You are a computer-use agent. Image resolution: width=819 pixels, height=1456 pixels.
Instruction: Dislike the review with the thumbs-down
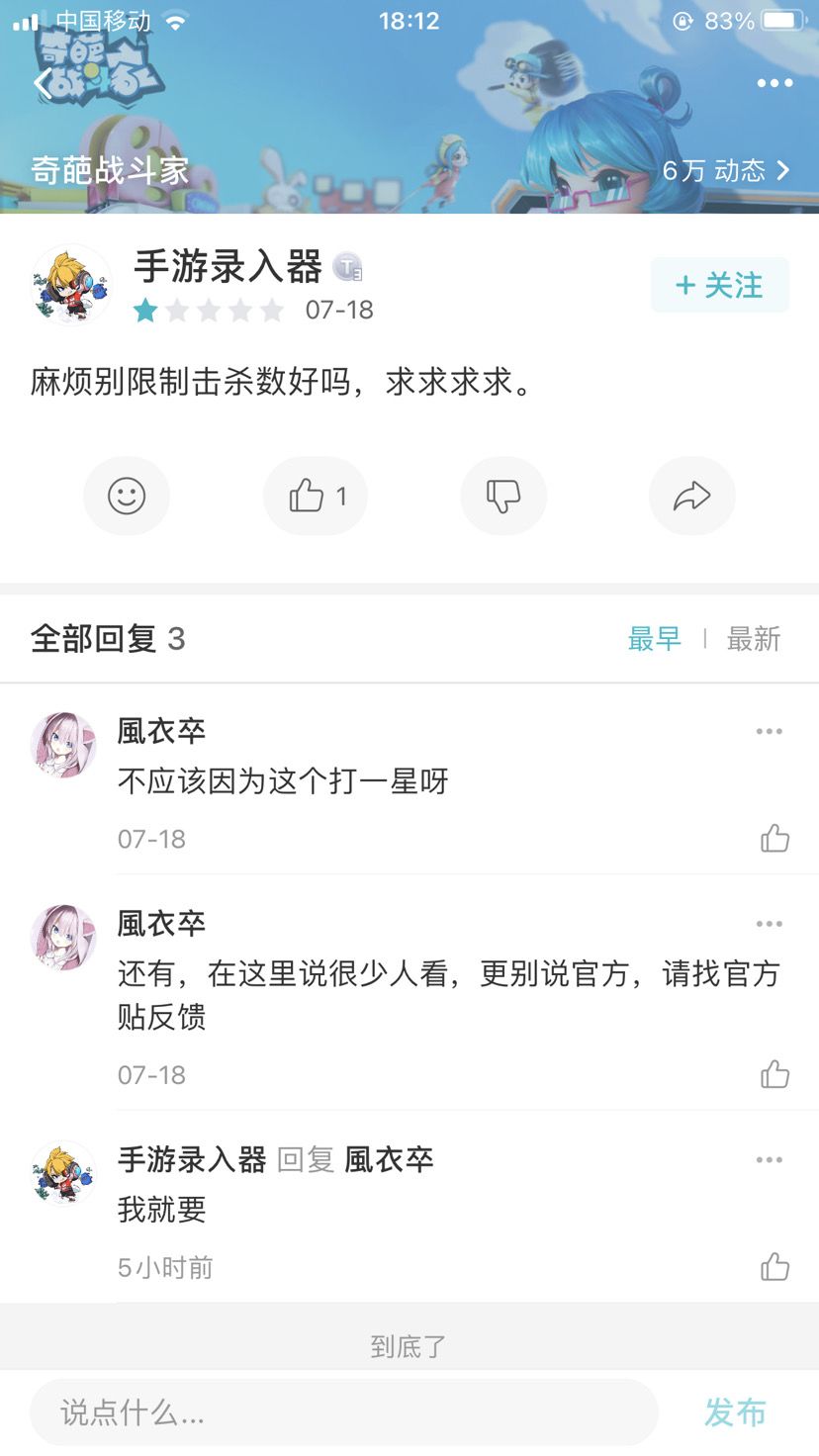pyautogui.click(x=503, y=496)
